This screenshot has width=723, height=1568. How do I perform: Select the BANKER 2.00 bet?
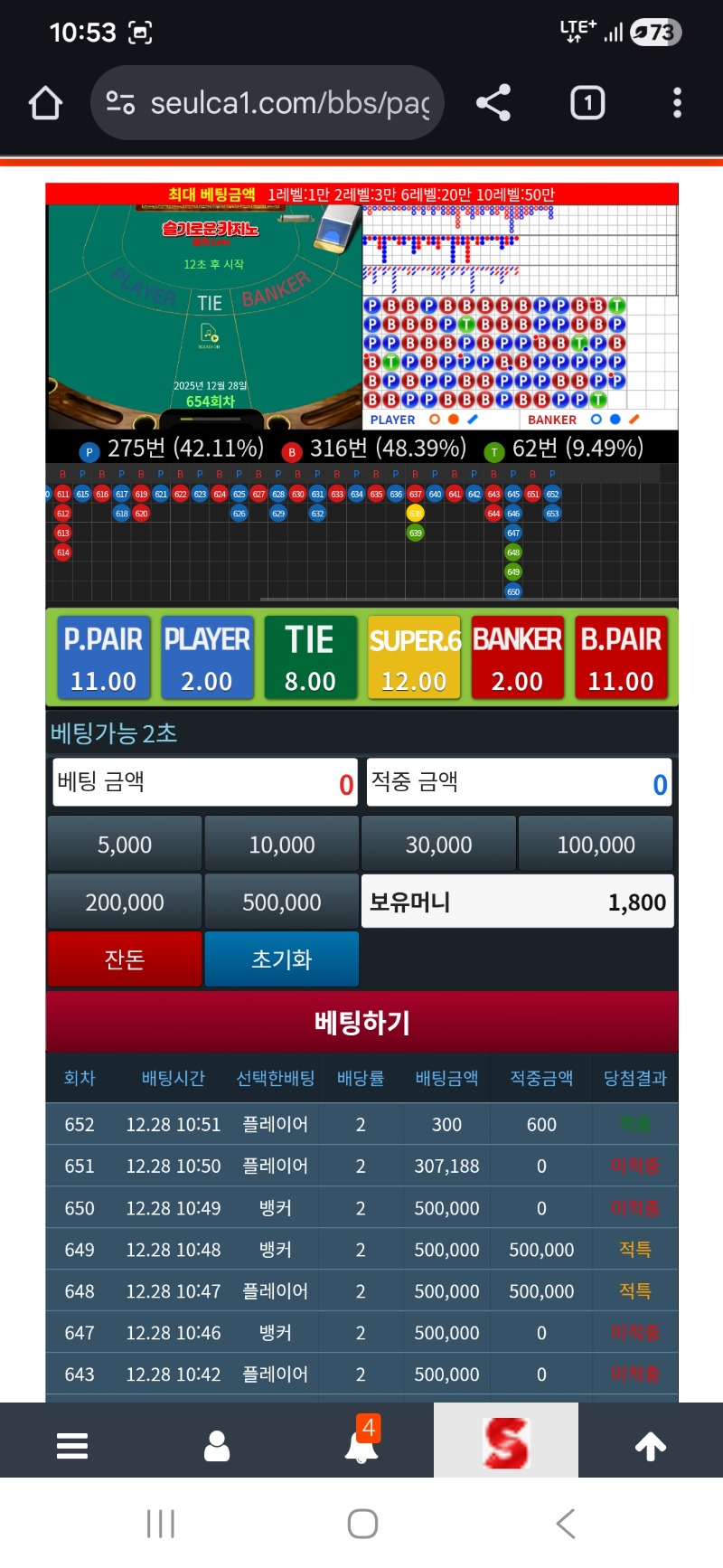(517, 657)
